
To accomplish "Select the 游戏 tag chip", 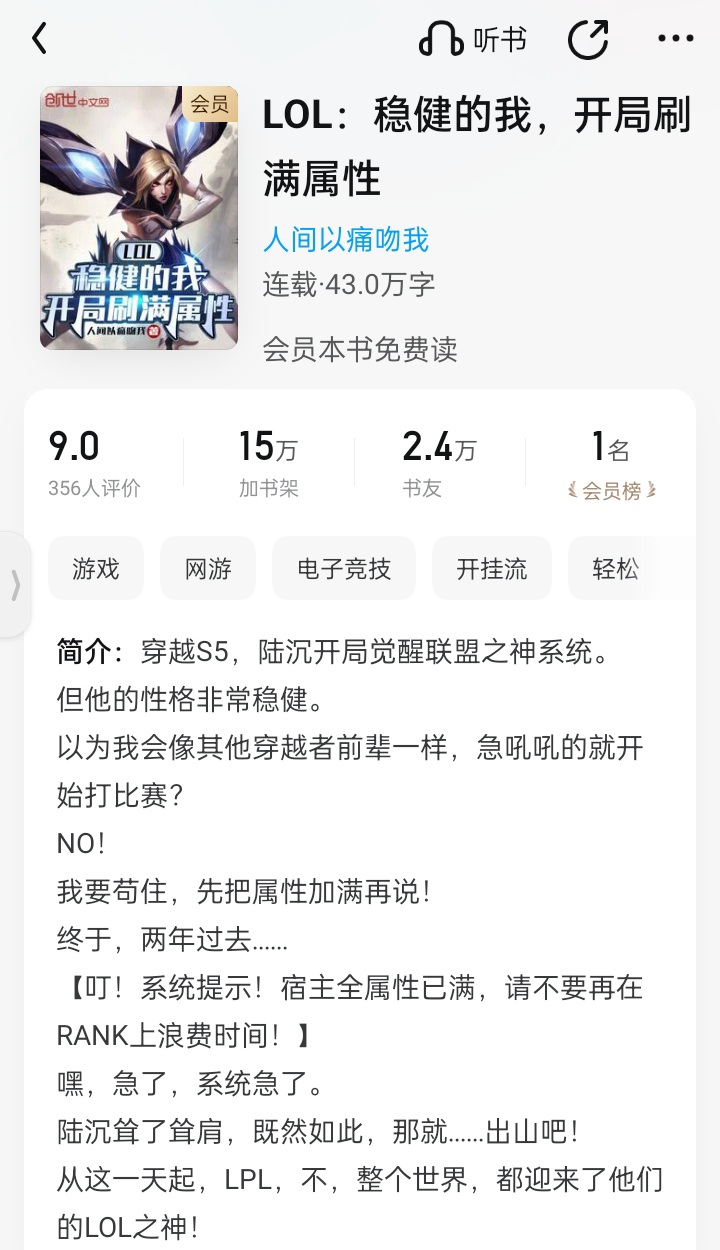I will click(x=96, y=568).
